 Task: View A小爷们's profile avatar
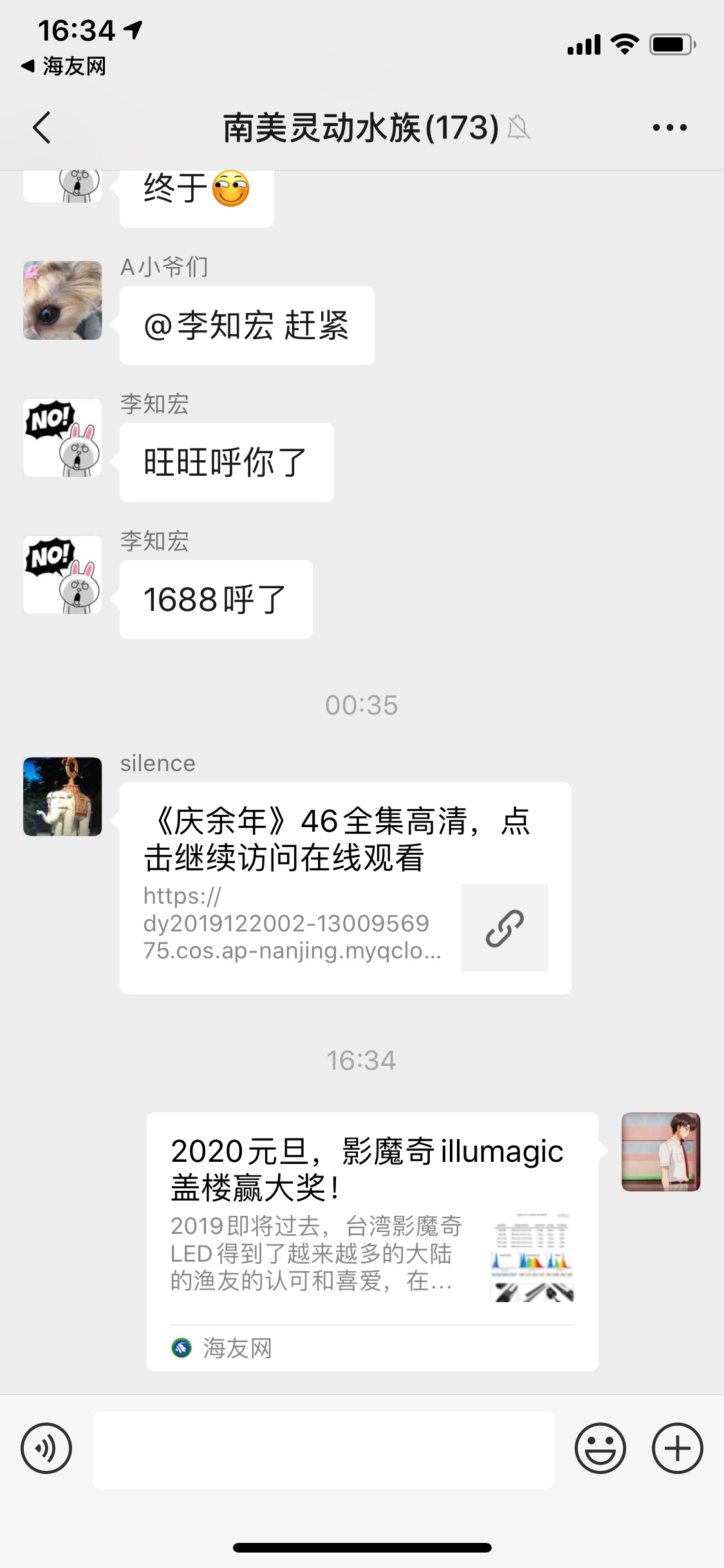coord(62,300)
